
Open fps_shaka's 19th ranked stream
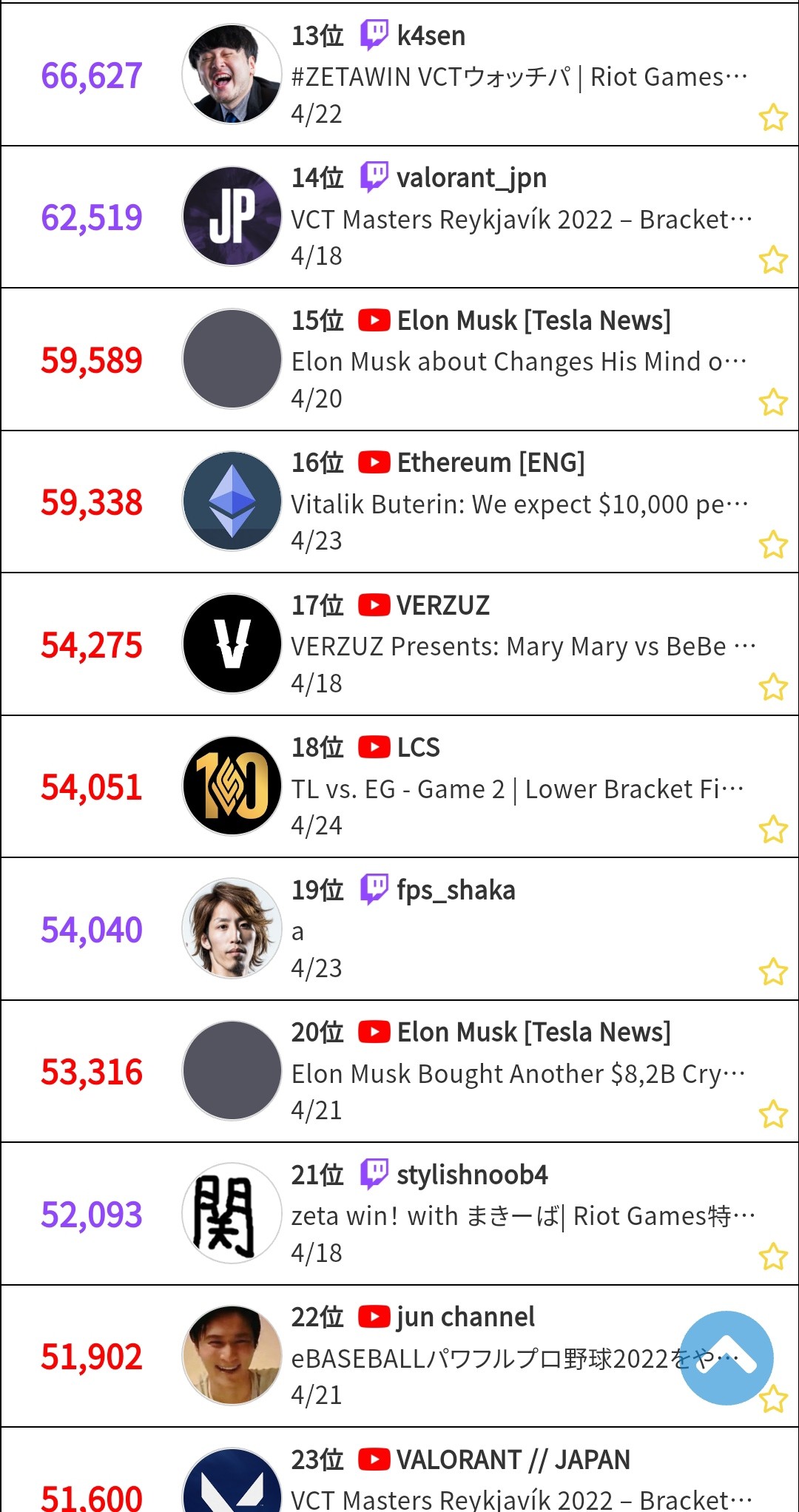pos(444,931)
